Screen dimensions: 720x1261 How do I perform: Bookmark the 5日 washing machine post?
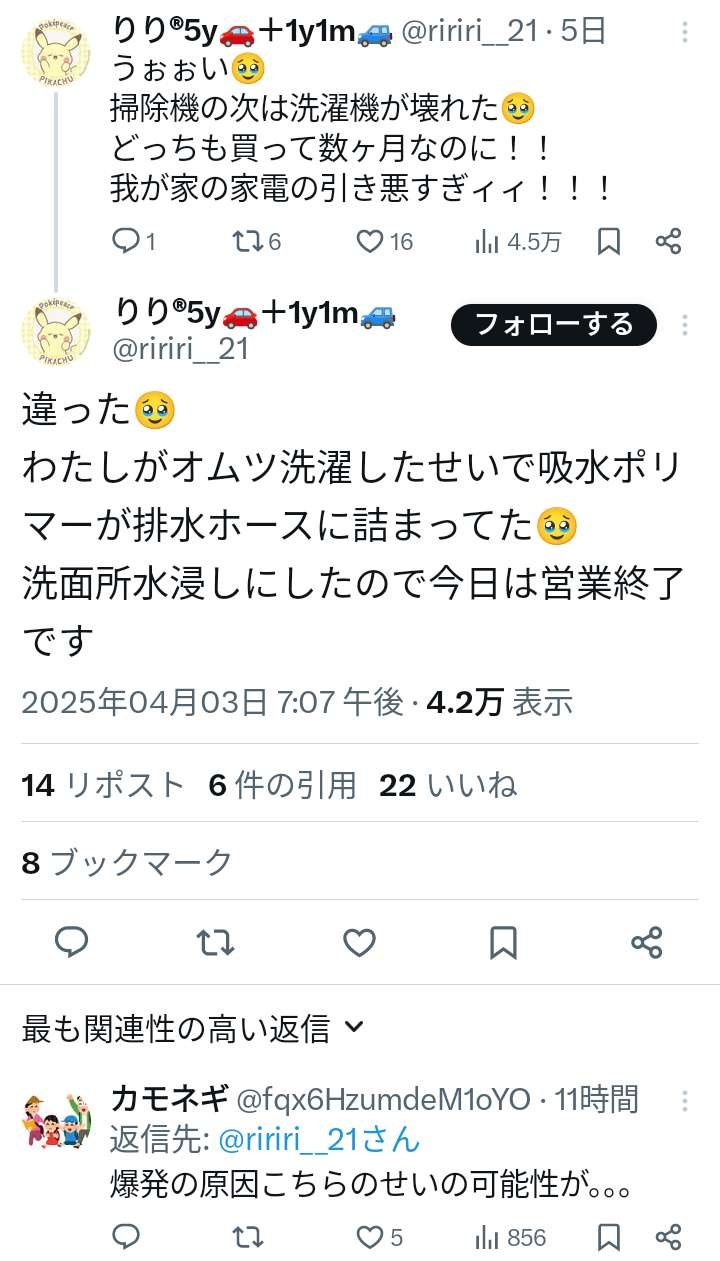(x=609, y=241)
